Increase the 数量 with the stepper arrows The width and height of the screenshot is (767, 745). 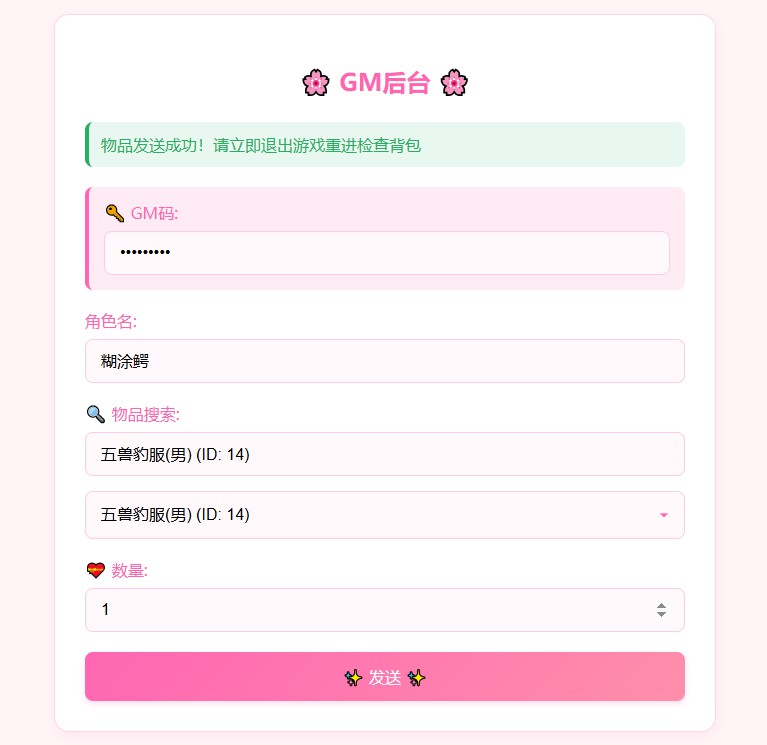661,604
